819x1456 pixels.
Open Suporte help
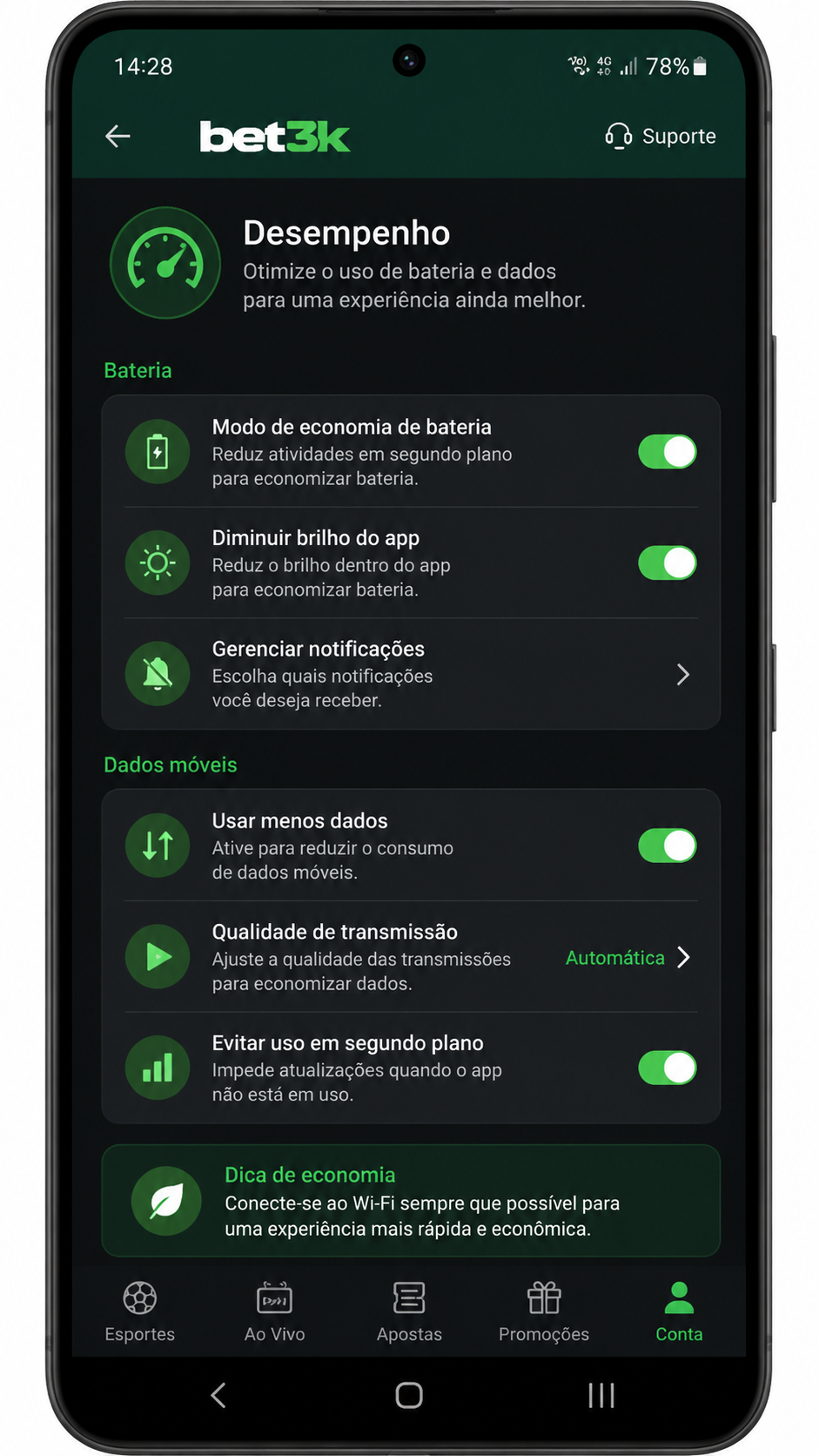tap(661, 136)
